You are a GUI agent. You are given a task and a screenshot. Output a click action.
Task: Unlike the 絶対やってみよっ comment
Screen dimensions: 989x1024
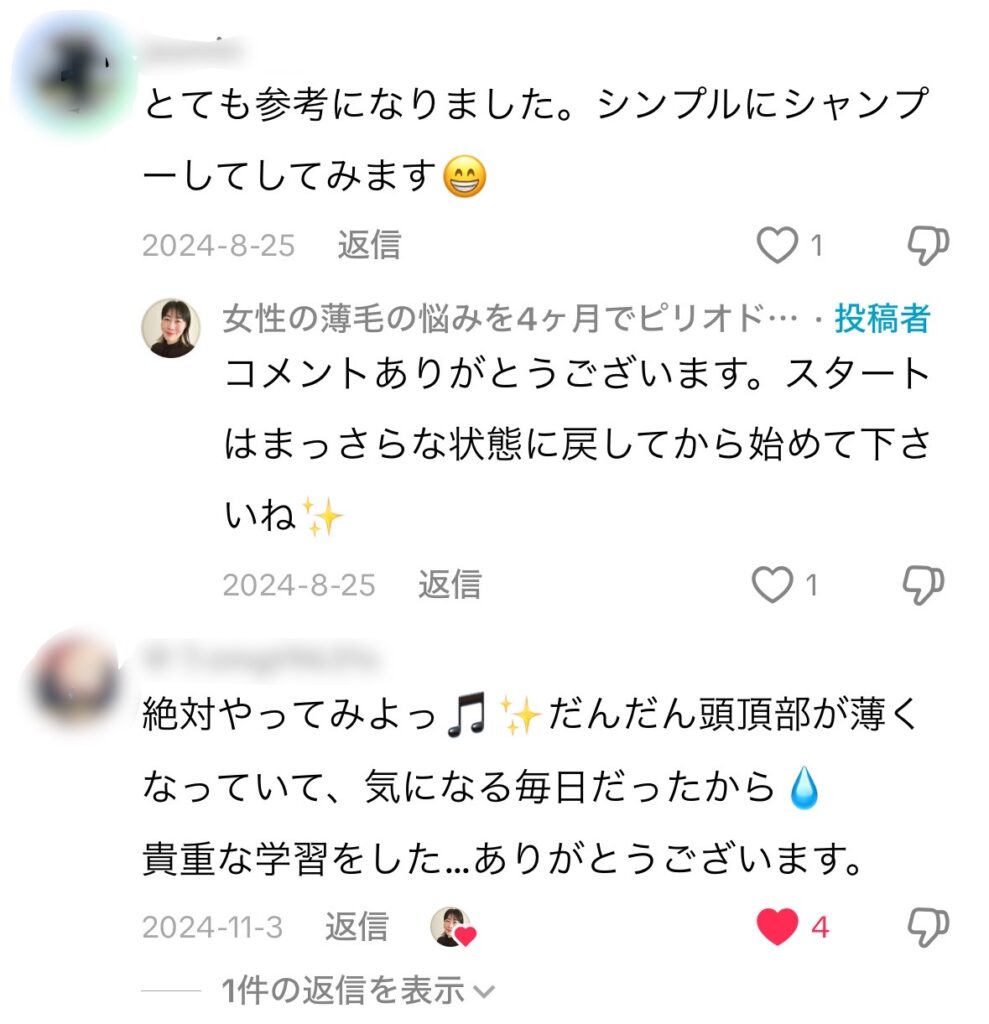777,927
